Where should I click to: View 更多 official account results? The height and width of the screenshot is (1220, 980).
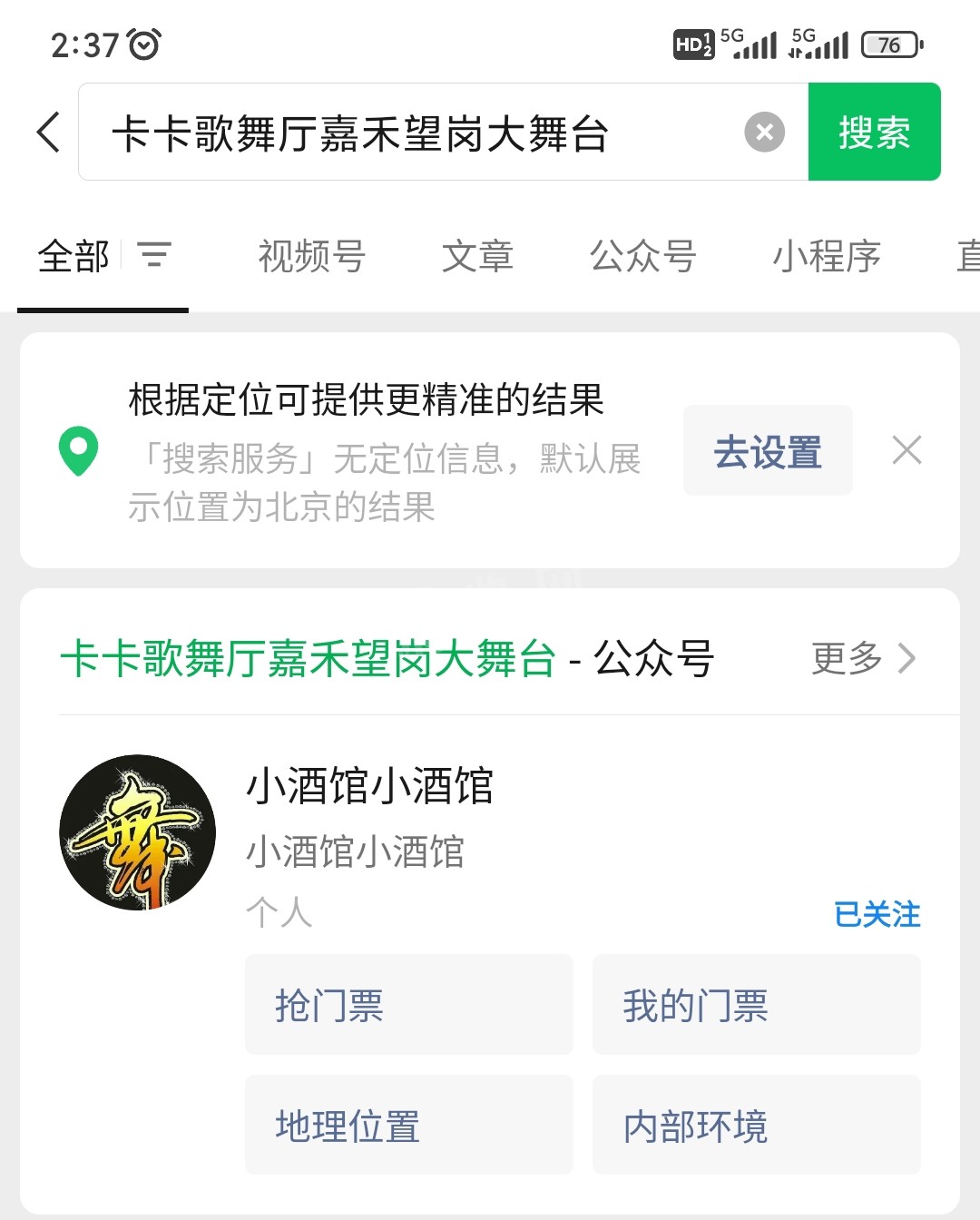point(862,658)
